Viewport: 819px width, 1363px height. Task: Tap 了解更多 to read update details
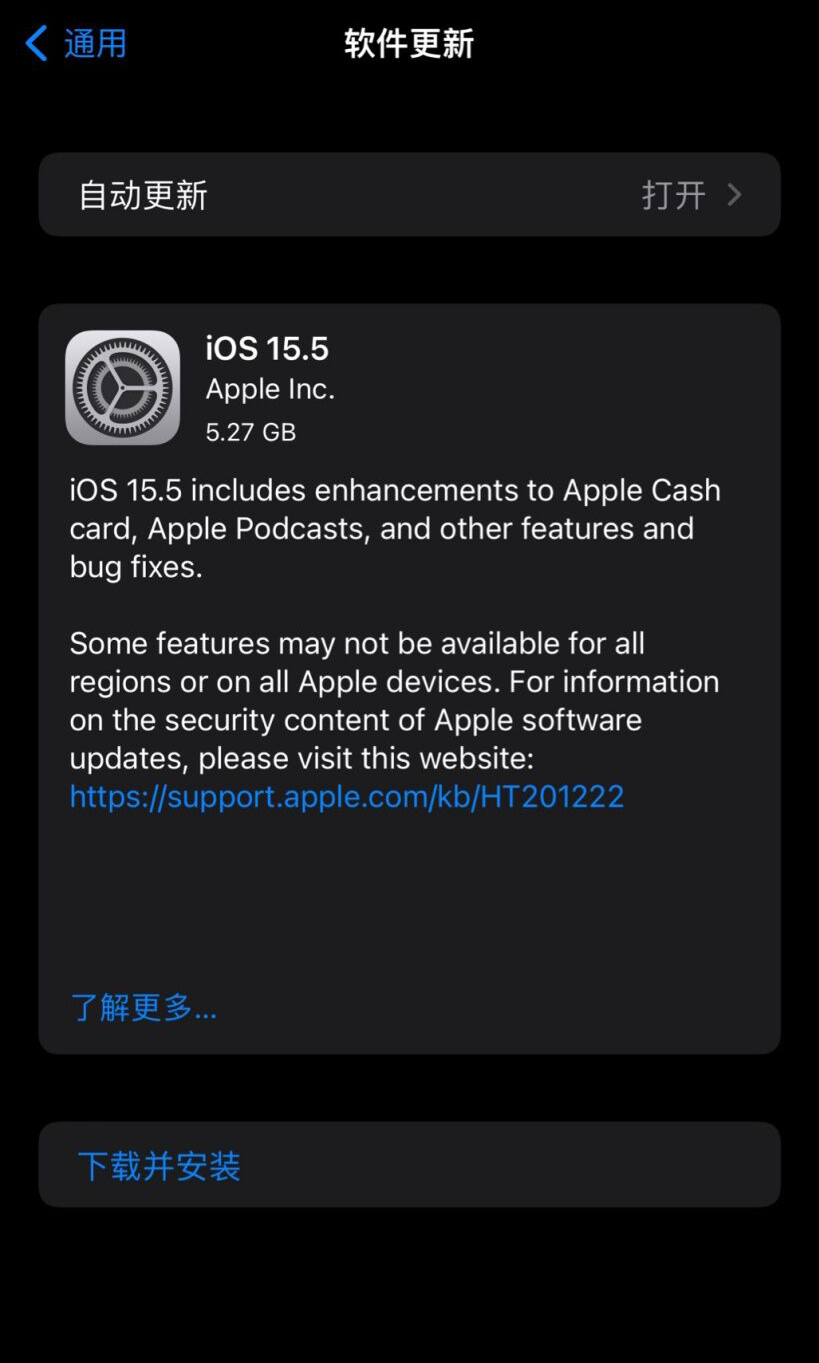click(143, 1007)
